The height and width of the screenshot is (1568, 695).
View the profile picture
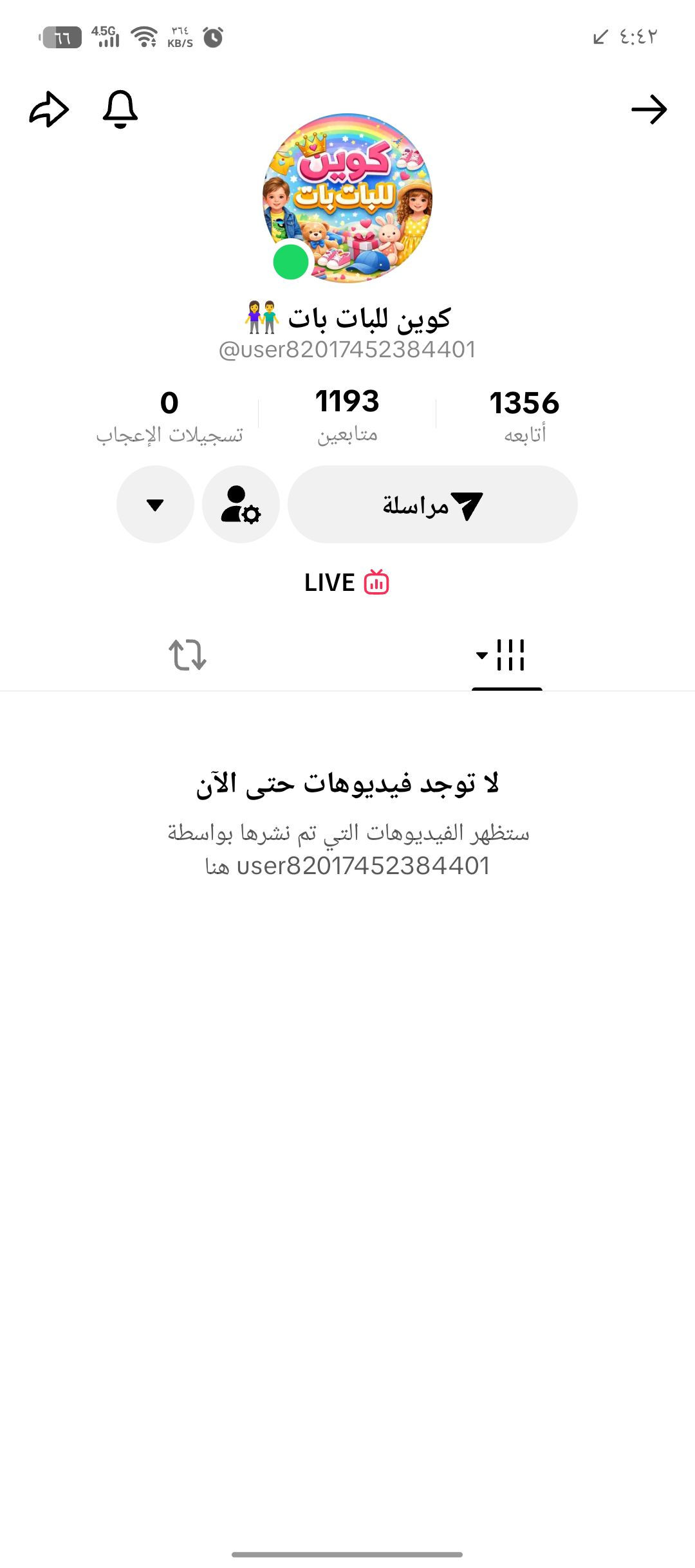[347, 198]
